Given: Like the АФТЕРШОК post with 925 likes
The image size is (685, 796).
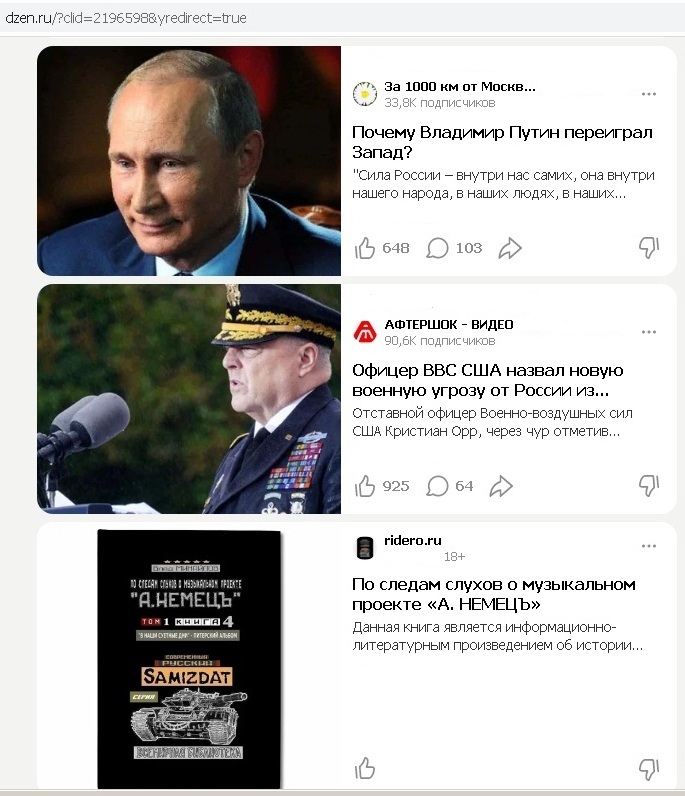Looking at the screenshot, I should tap(366, 486).
